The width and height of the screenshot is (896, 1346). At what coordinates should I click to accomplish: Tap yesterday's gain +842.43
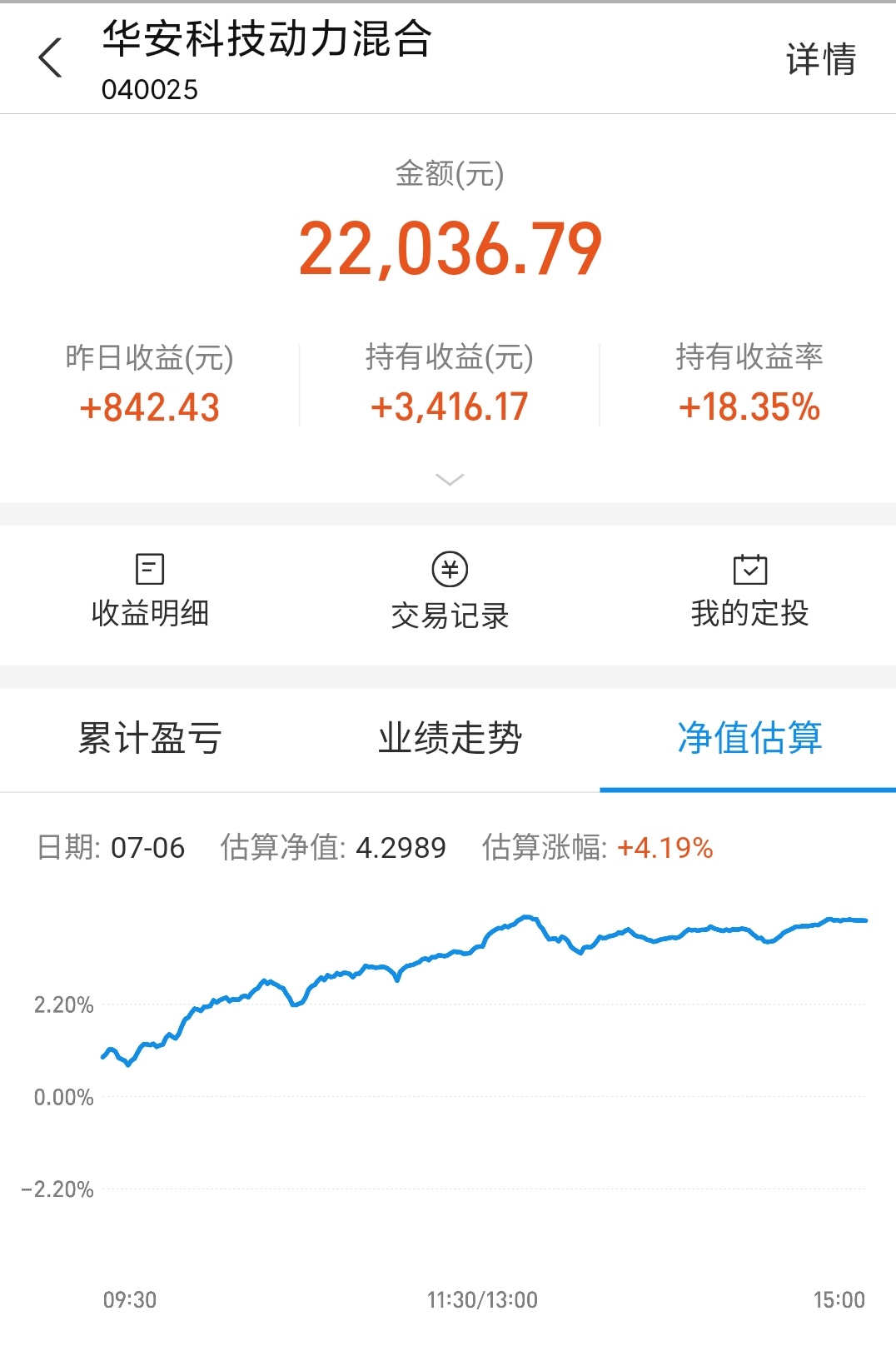coord(147,406)
